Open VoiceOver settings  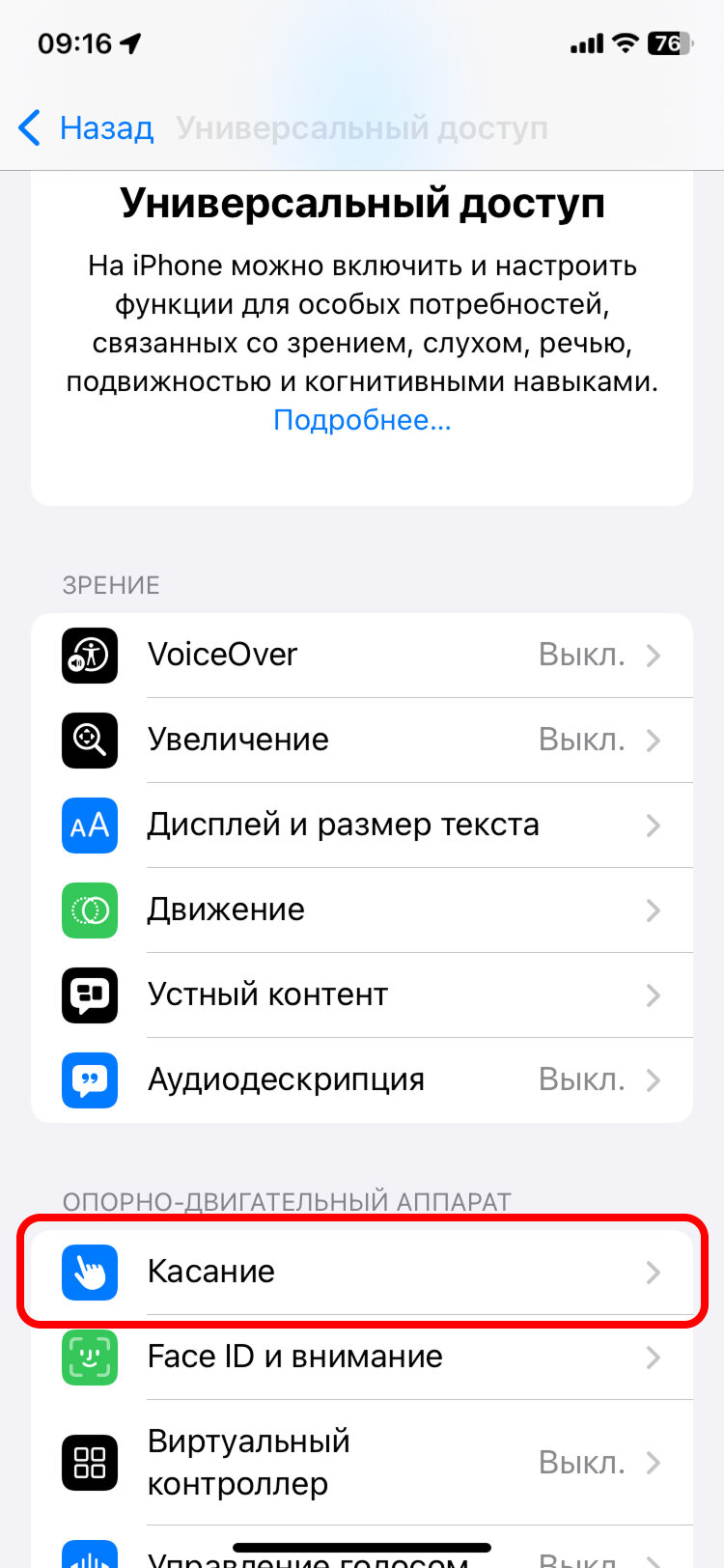362,656
